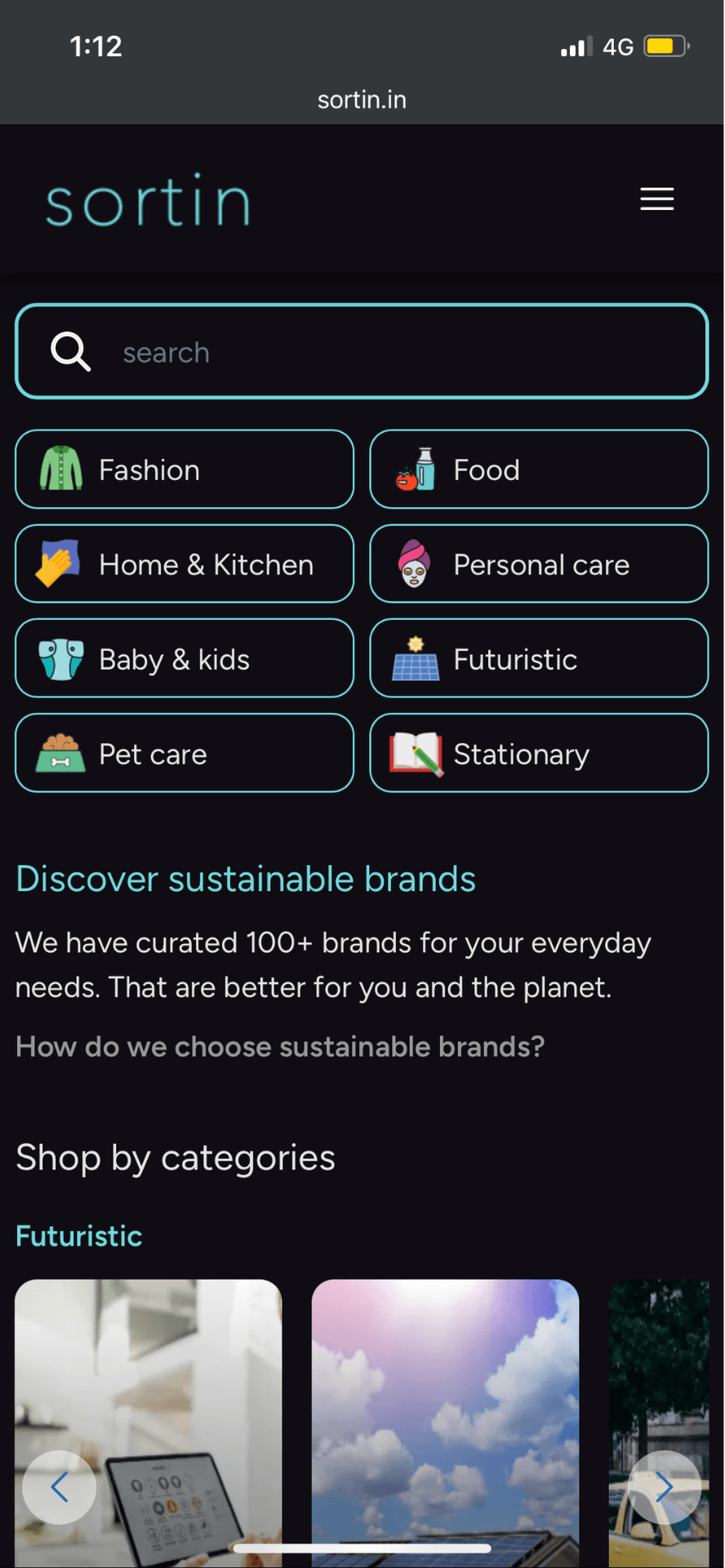The height and width of the screenshot is (1568, 725).
Task: Open Pet care category
Action: pyautogui.click(x=185, y=754)
